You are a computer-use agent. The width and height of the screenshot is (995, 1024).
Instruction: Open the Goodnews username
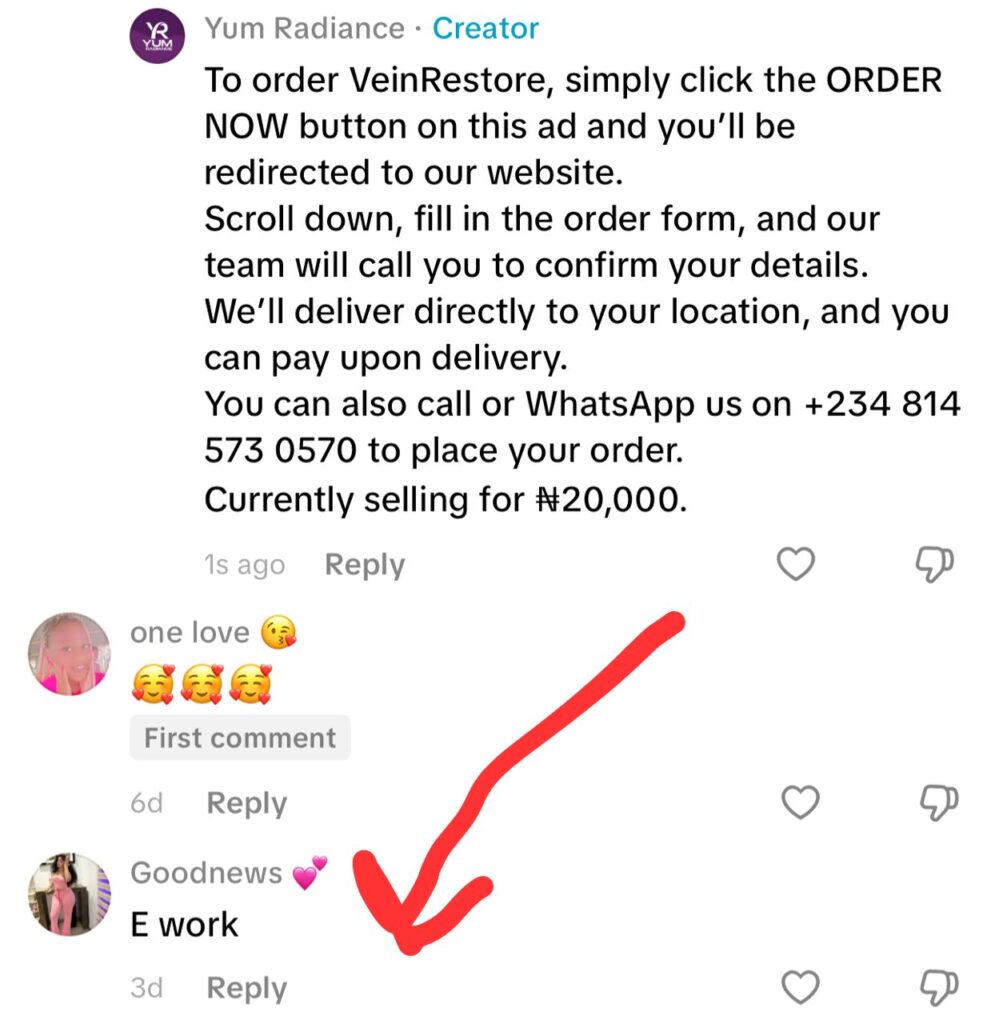coord(207,873)
